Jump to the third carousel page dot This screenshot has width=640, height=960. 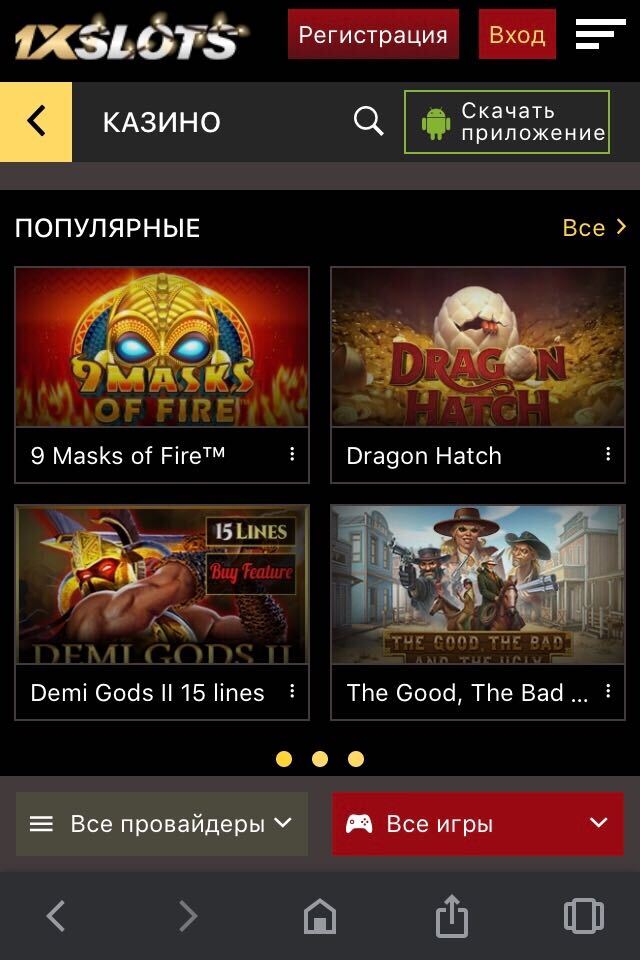[x=356, y=759]
